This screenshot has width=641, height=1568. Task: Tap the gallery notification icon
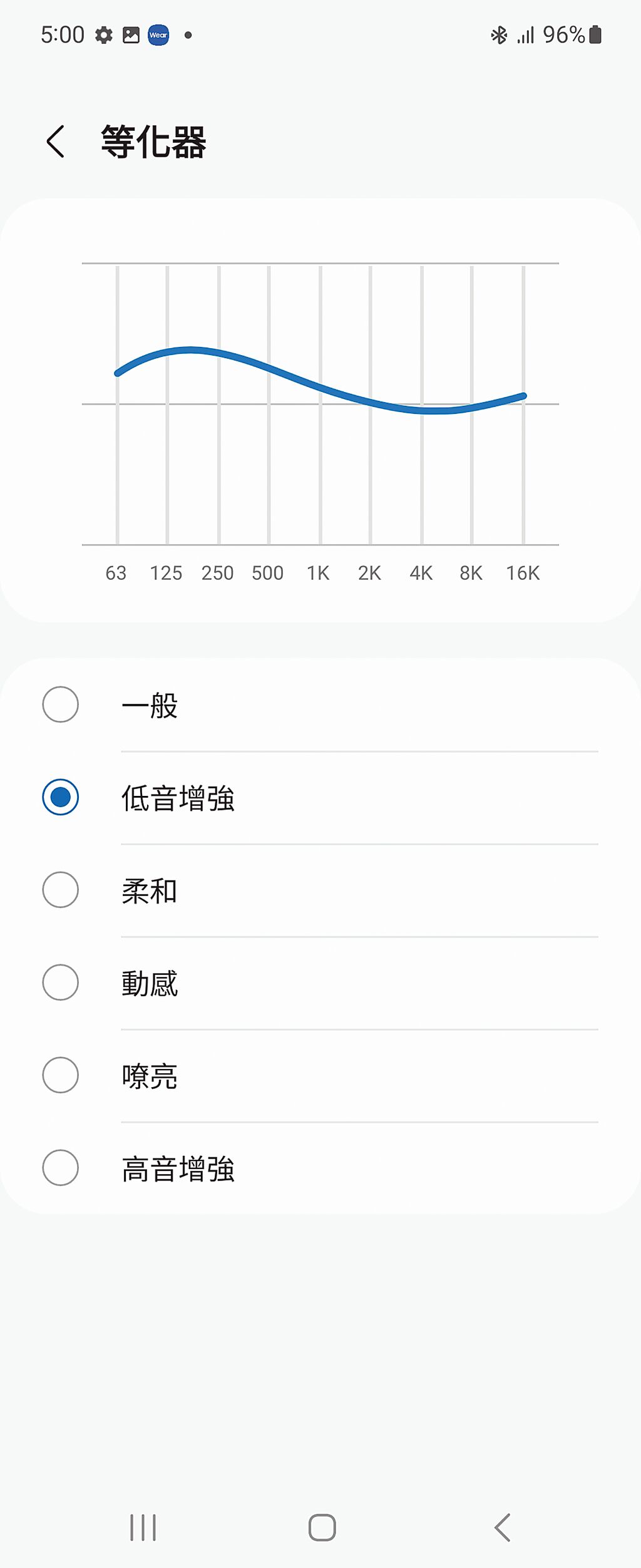pyautogui.click(x=130, y=35)
